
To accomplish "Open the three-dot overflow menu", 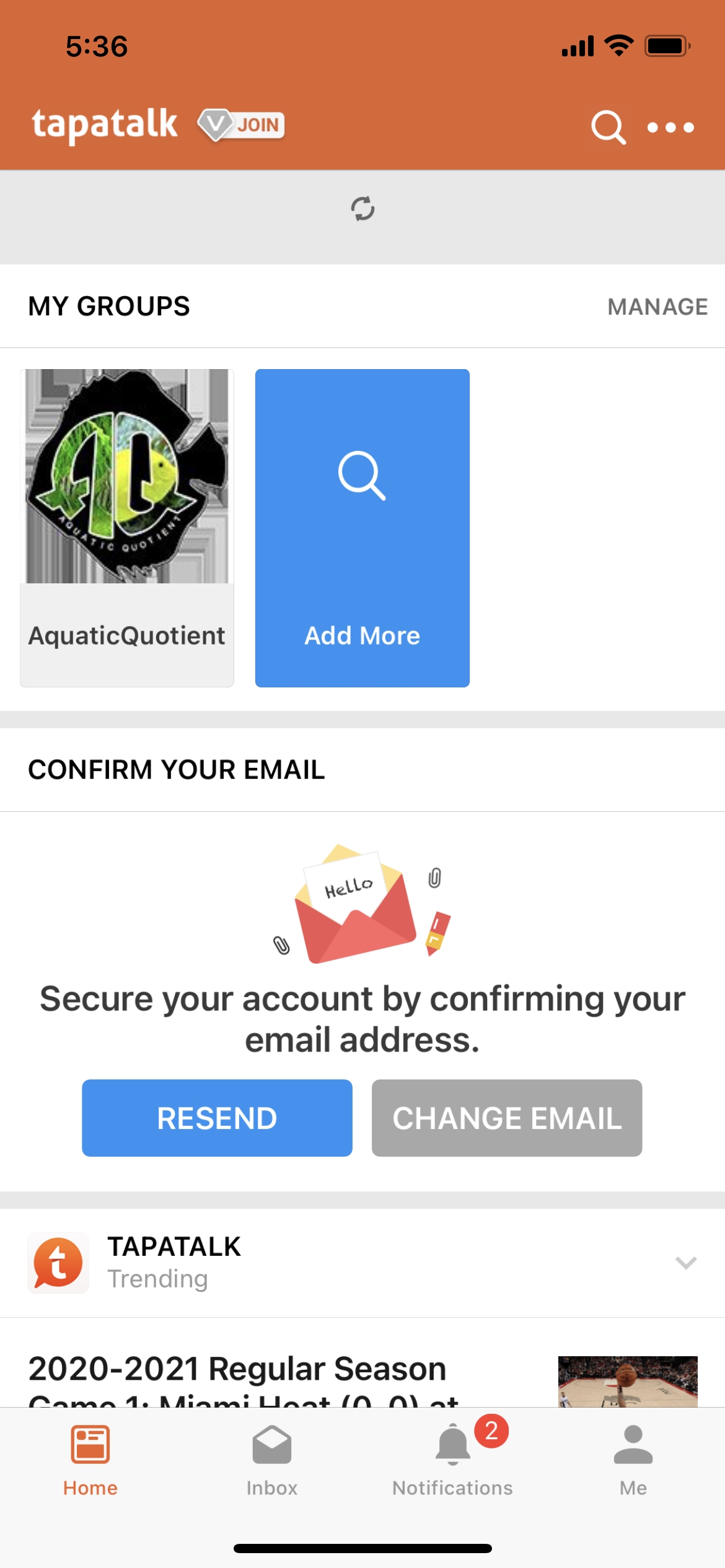I will 670,128.
